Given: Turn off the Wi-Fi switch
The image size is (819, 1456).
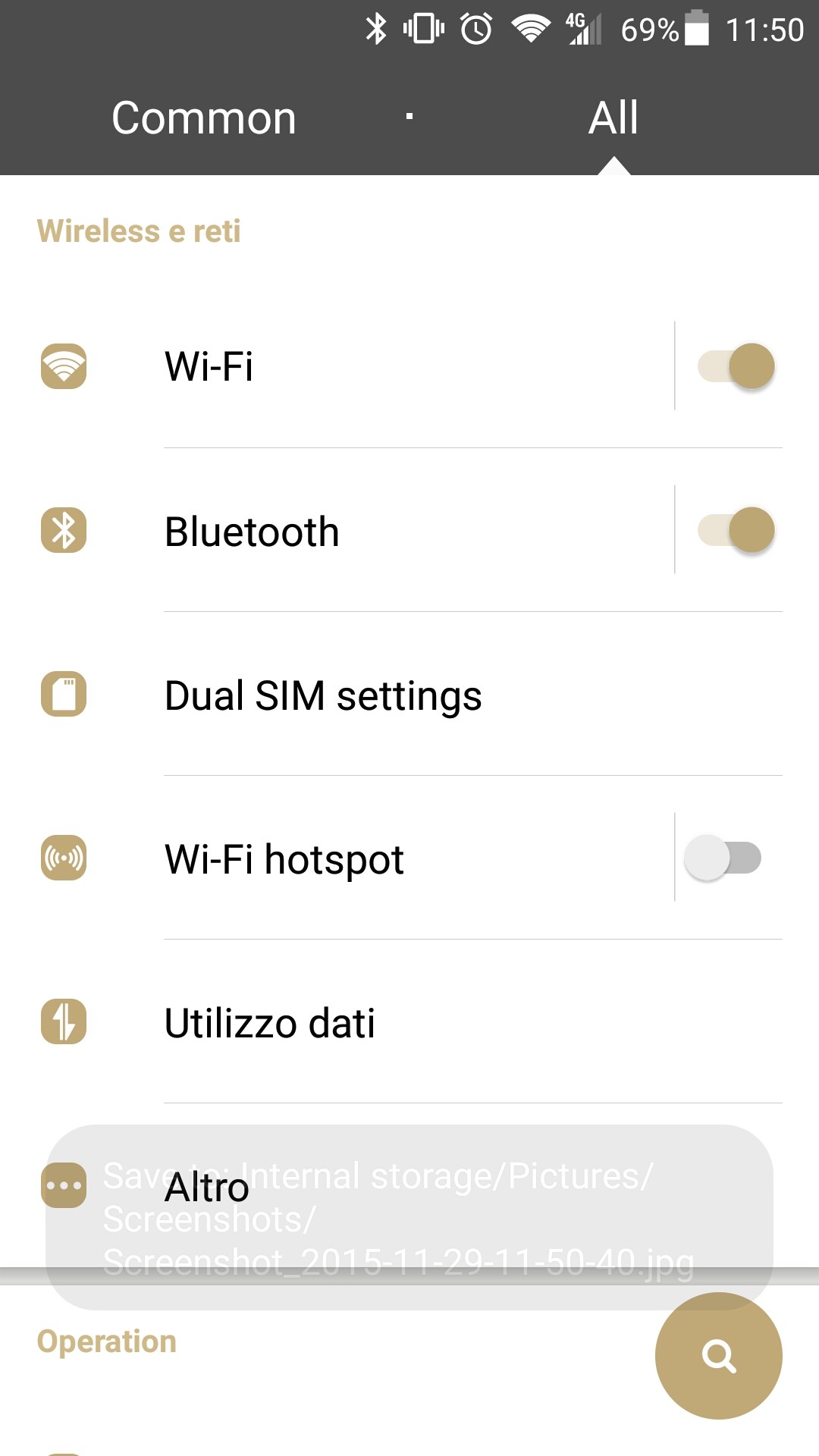Looking at the screenshot, I should [x=736, y=366].
